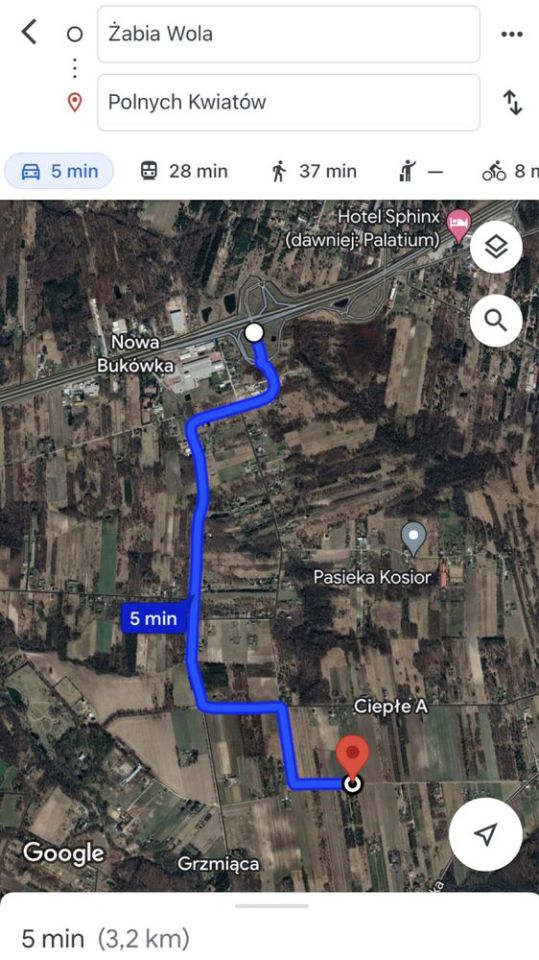Screen dimensions: 539x960
Task: Open Hotel Sphinx map pin
Action: [459, 224]
